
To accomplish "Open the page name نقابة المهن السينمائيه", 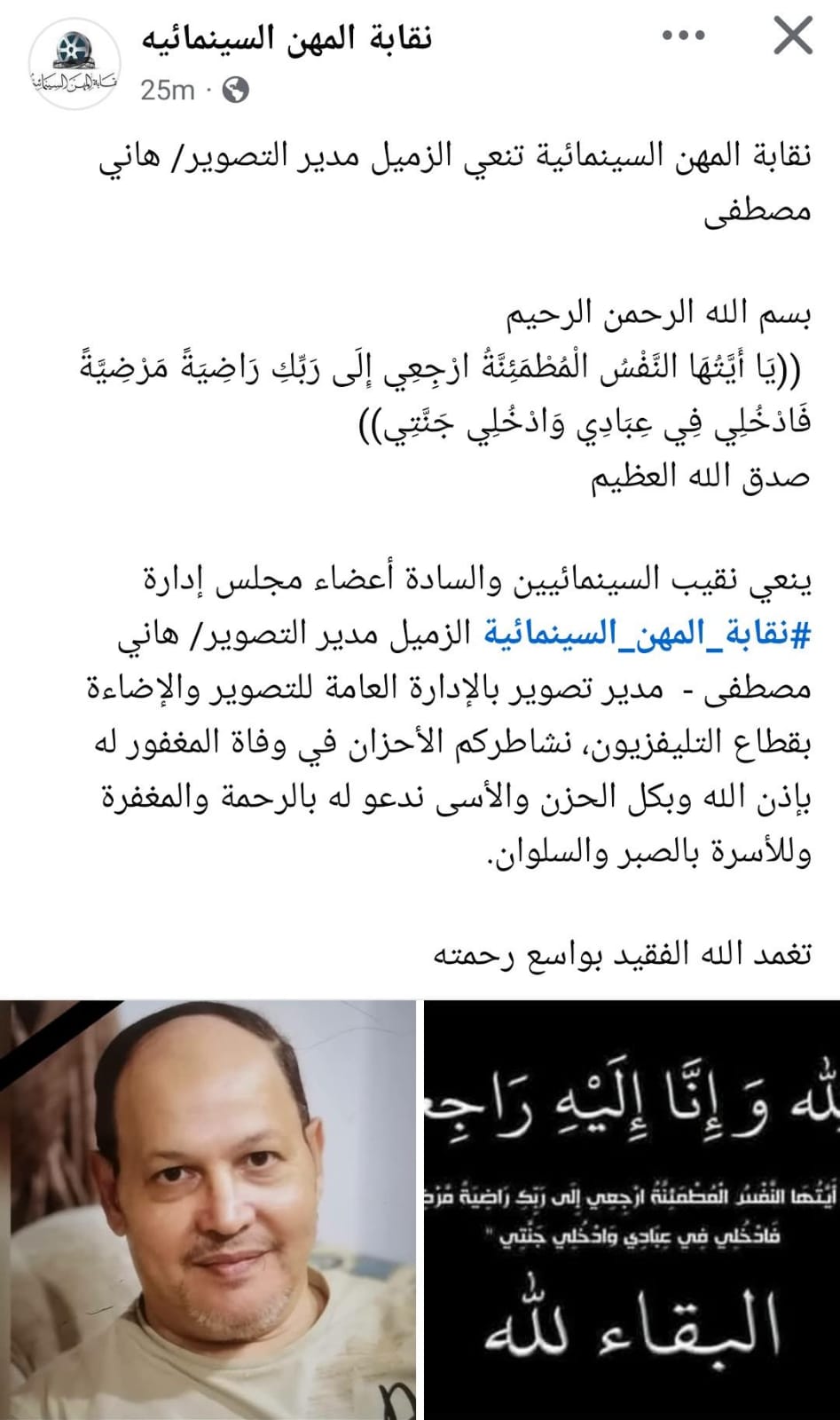I will pyautogui.click(x=287, y=37).
